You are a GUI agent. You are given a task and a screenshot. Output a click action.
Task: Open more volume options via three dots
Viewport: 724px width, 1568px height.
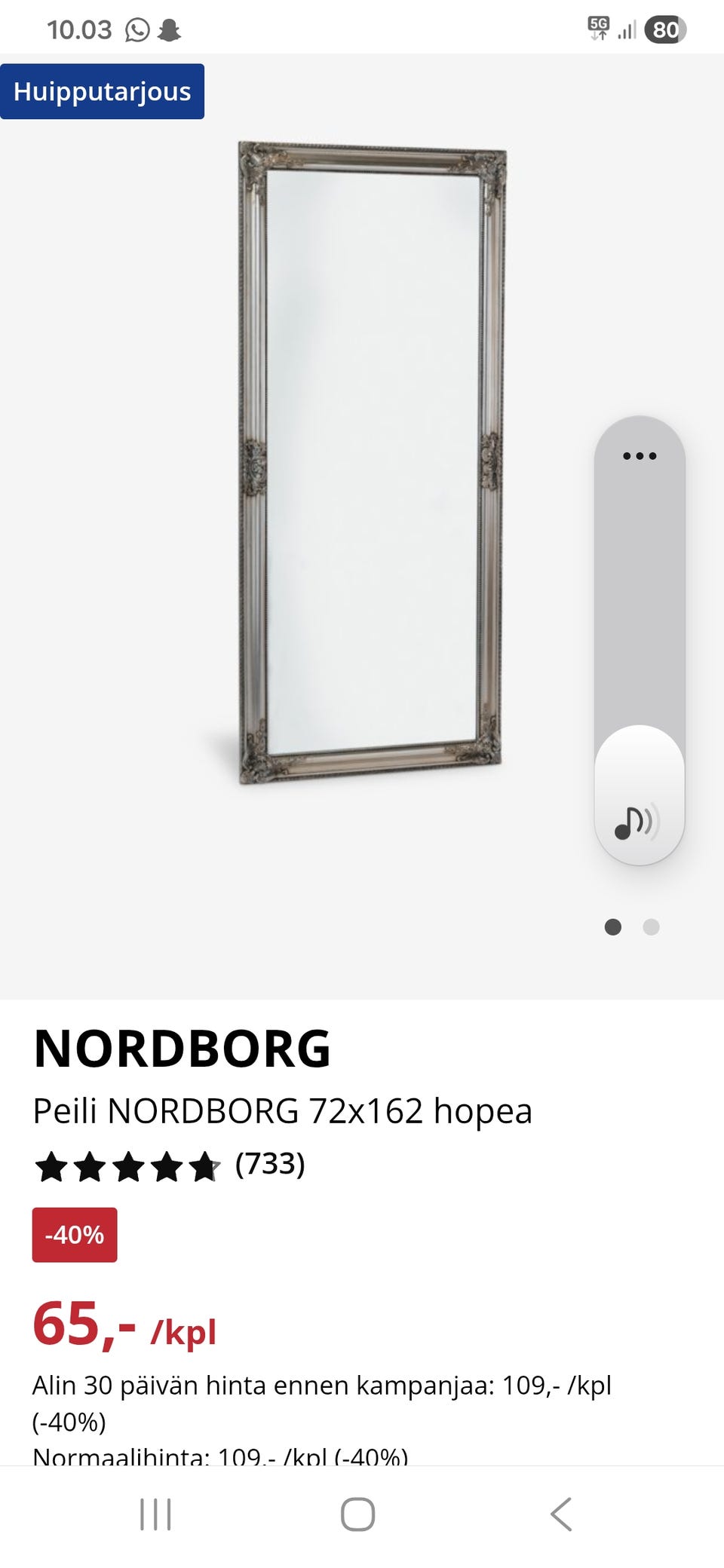(x=640, y=456)
